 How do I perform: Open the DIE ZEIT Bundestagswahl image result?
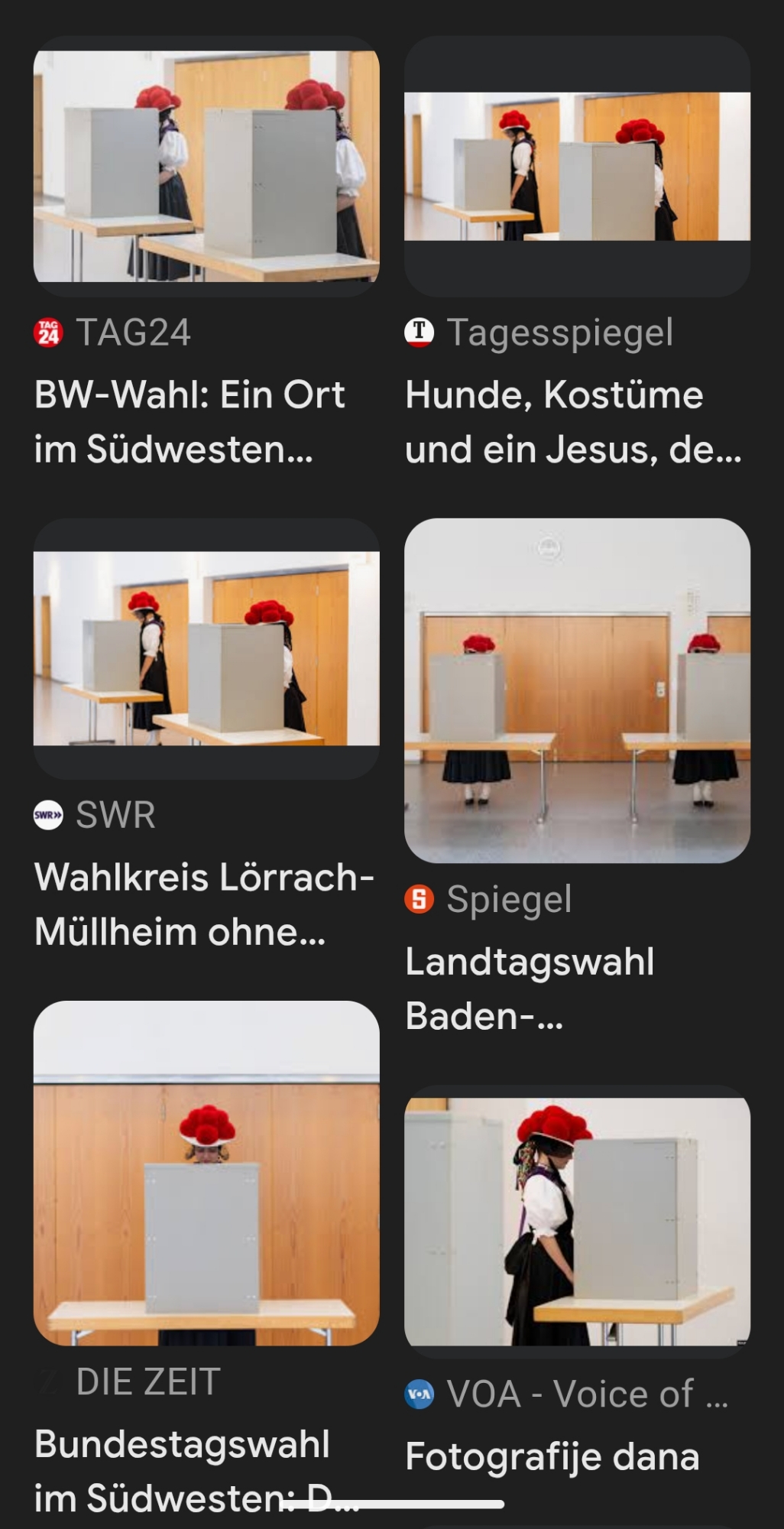206,1173
